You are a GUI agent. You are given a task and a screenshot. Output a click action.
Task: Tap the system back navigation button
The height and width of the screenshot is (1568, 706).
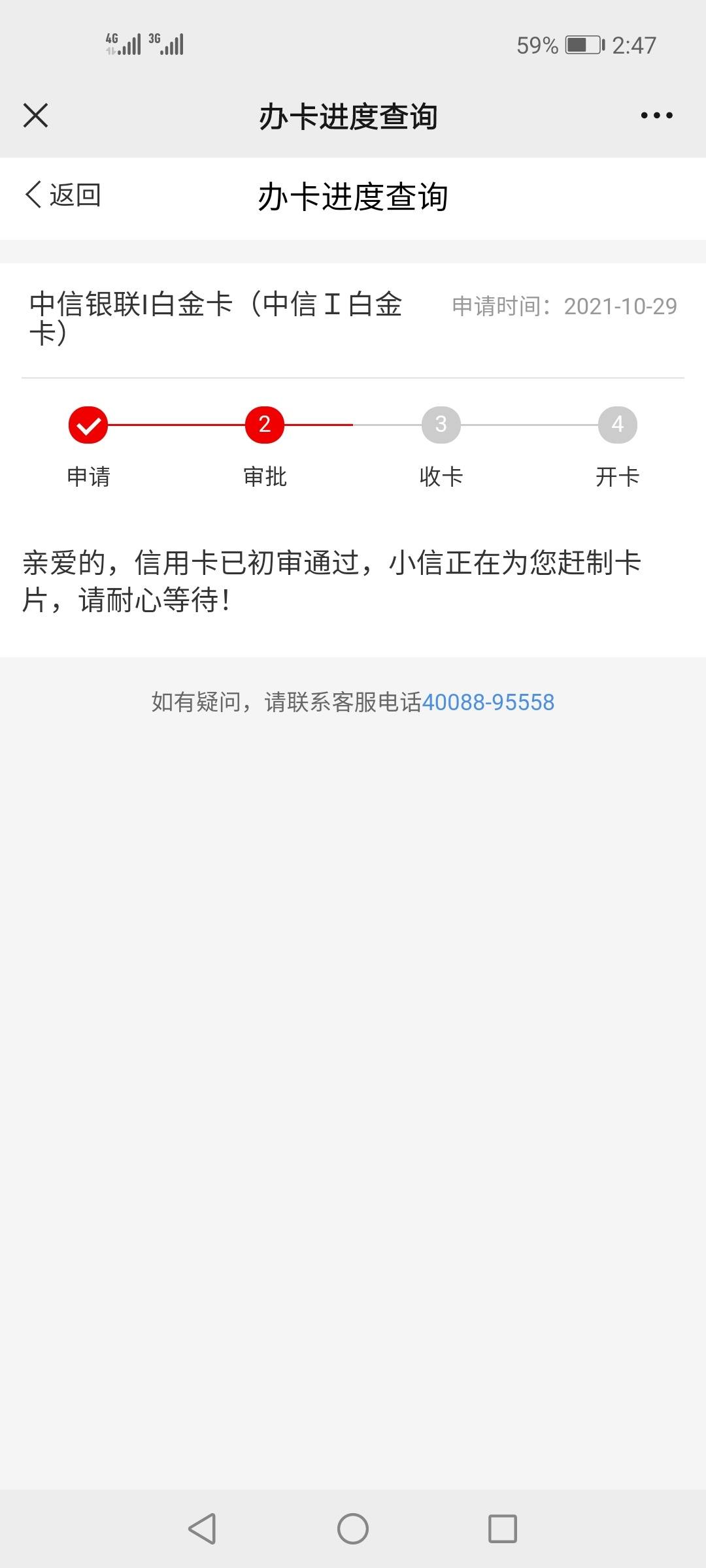pos(202,1529)
